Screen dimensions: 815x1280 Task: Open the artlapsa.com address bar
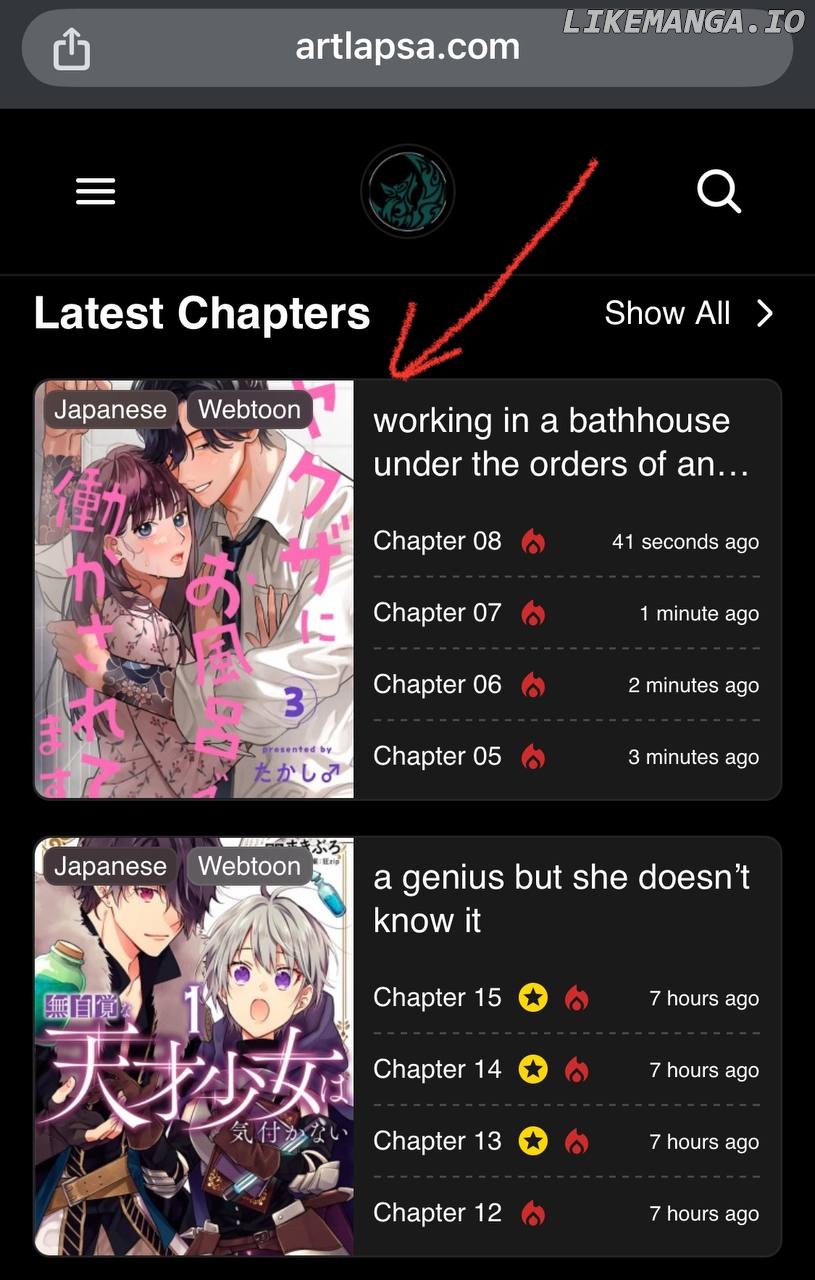click(407, 47)
